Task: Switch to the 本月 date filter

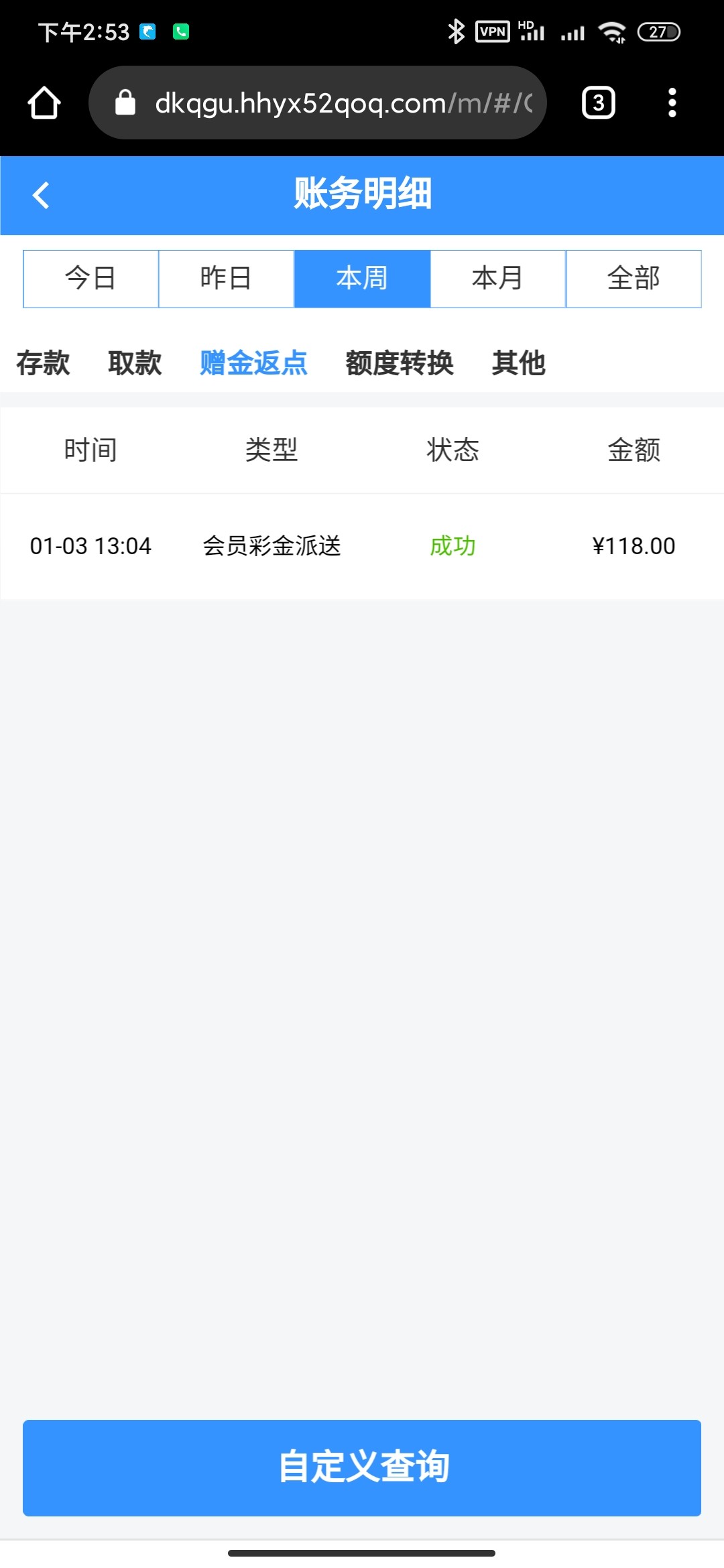Action: (497, 279)
